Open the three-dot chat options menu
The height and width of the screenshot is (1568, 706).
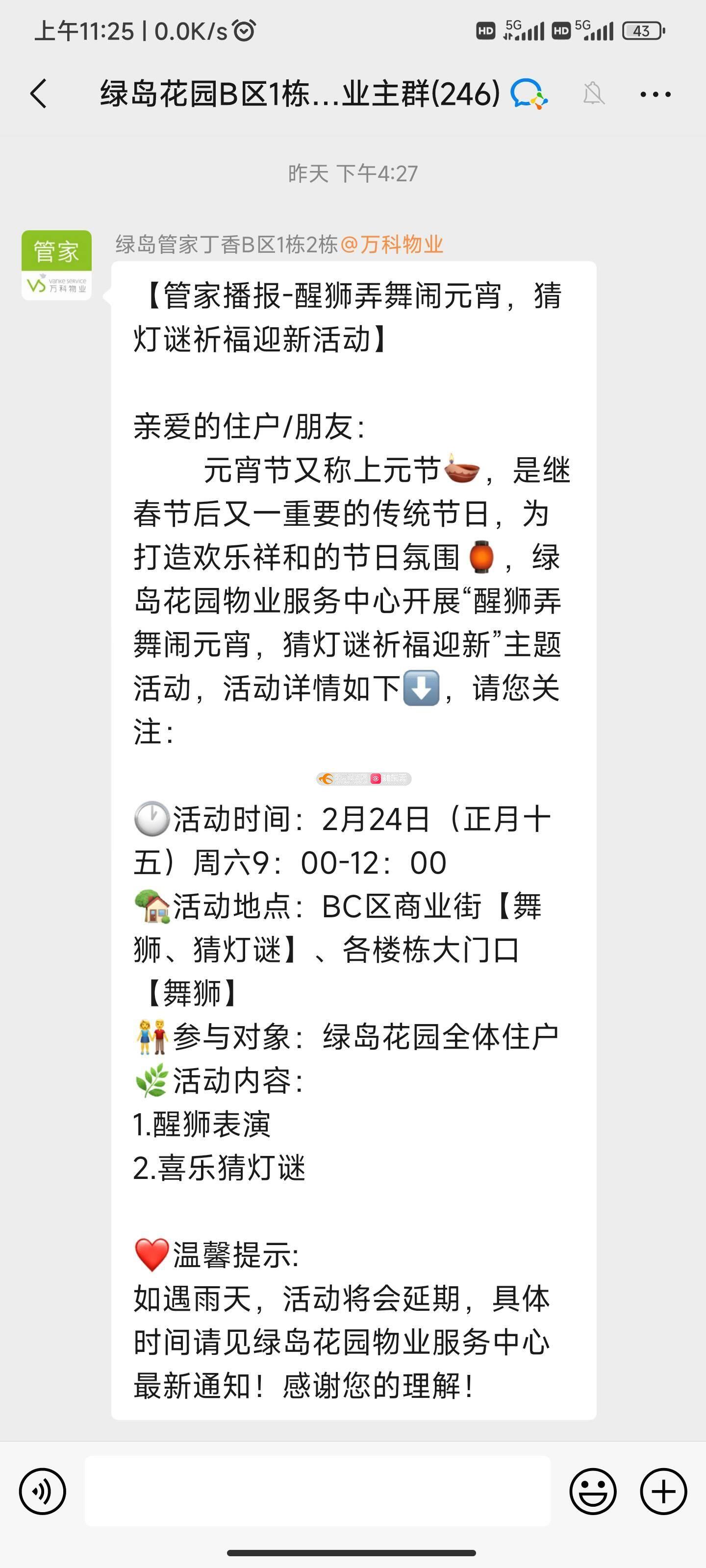coord(656,95)
